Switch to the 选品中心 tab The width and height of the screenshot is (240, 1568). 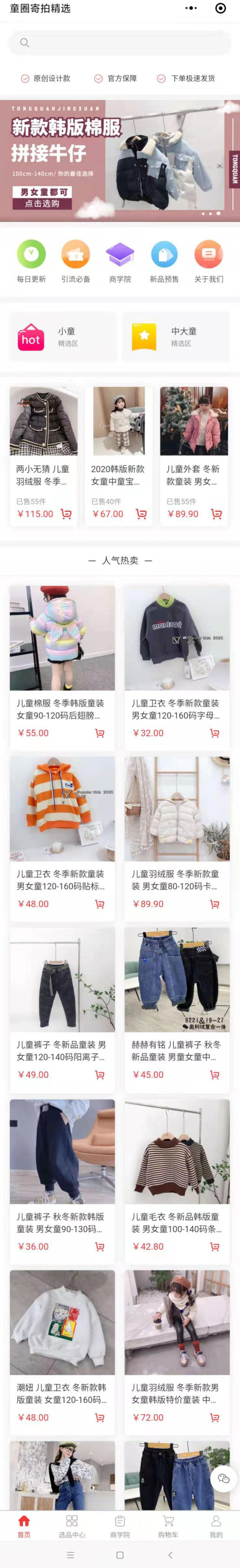pos(72,1526)
